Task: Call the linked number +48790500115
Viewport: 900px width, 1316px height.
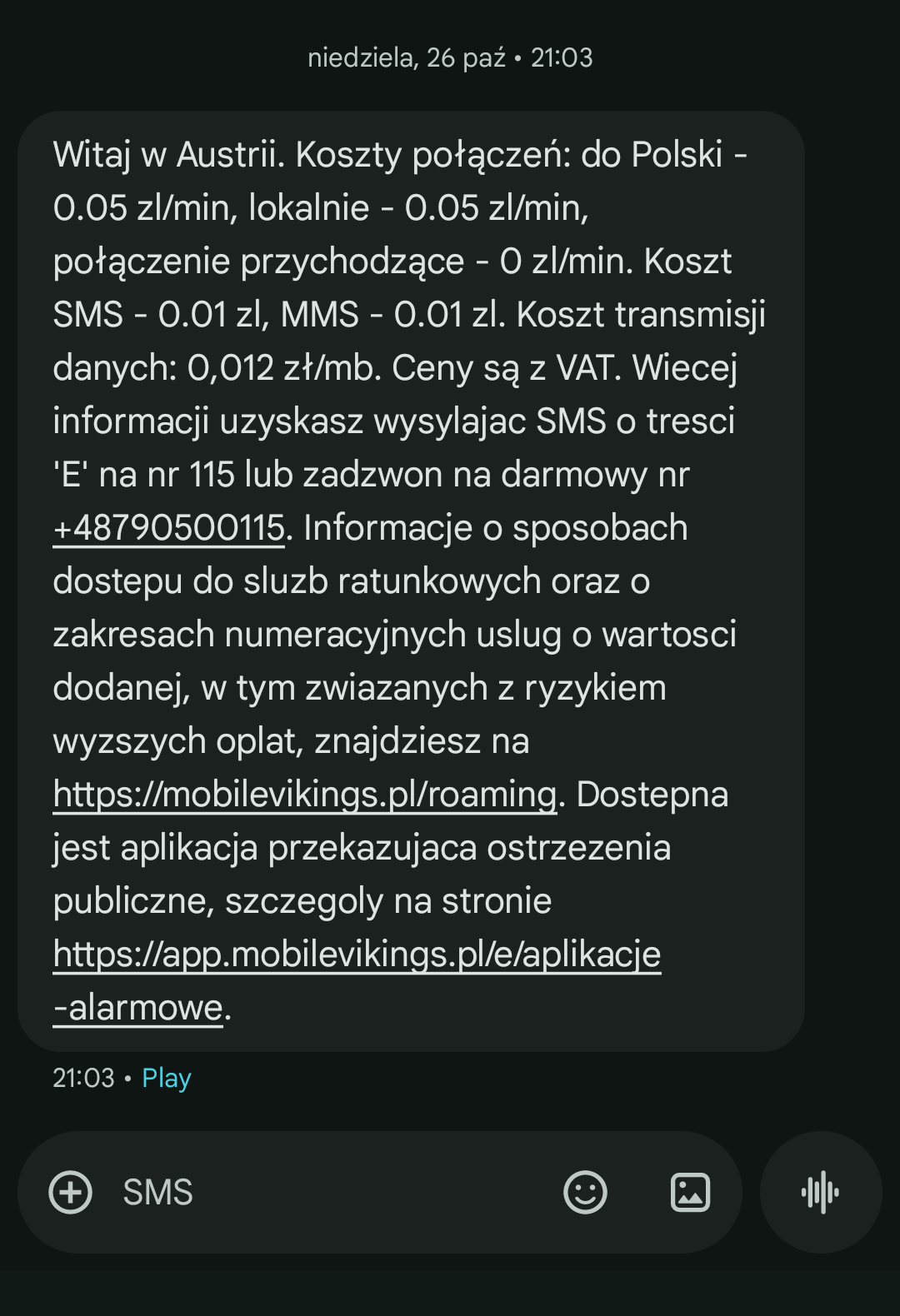Action: 169,528
